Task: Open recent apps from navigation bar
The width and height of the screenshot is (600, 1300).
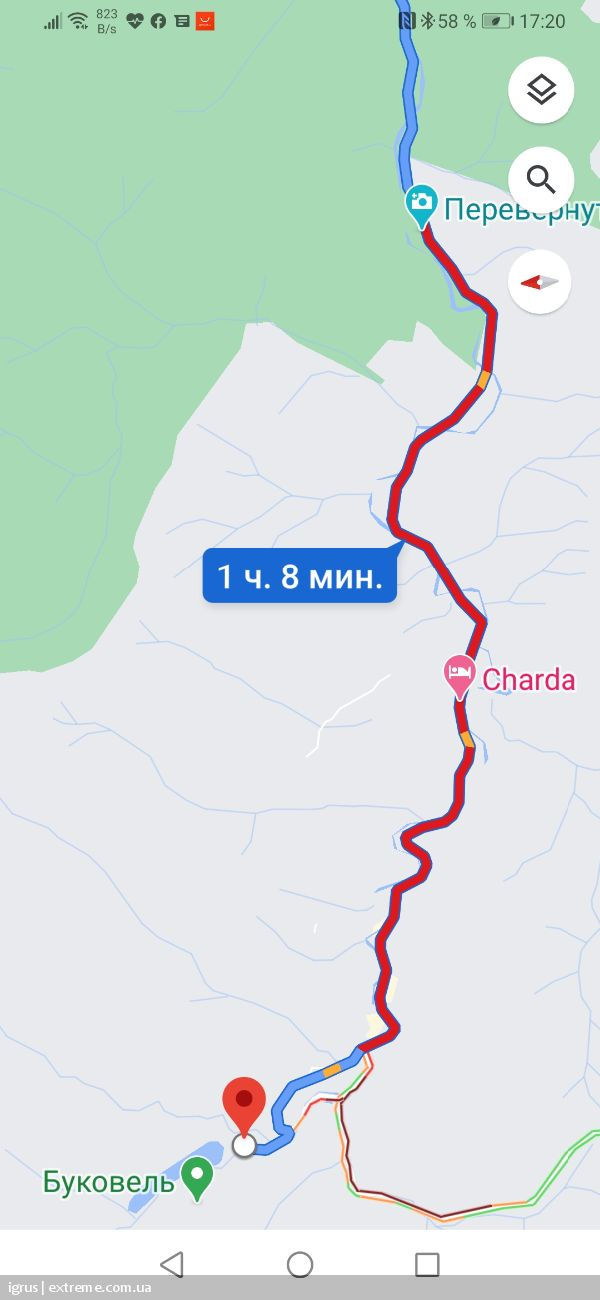Action: point(427,1264)
